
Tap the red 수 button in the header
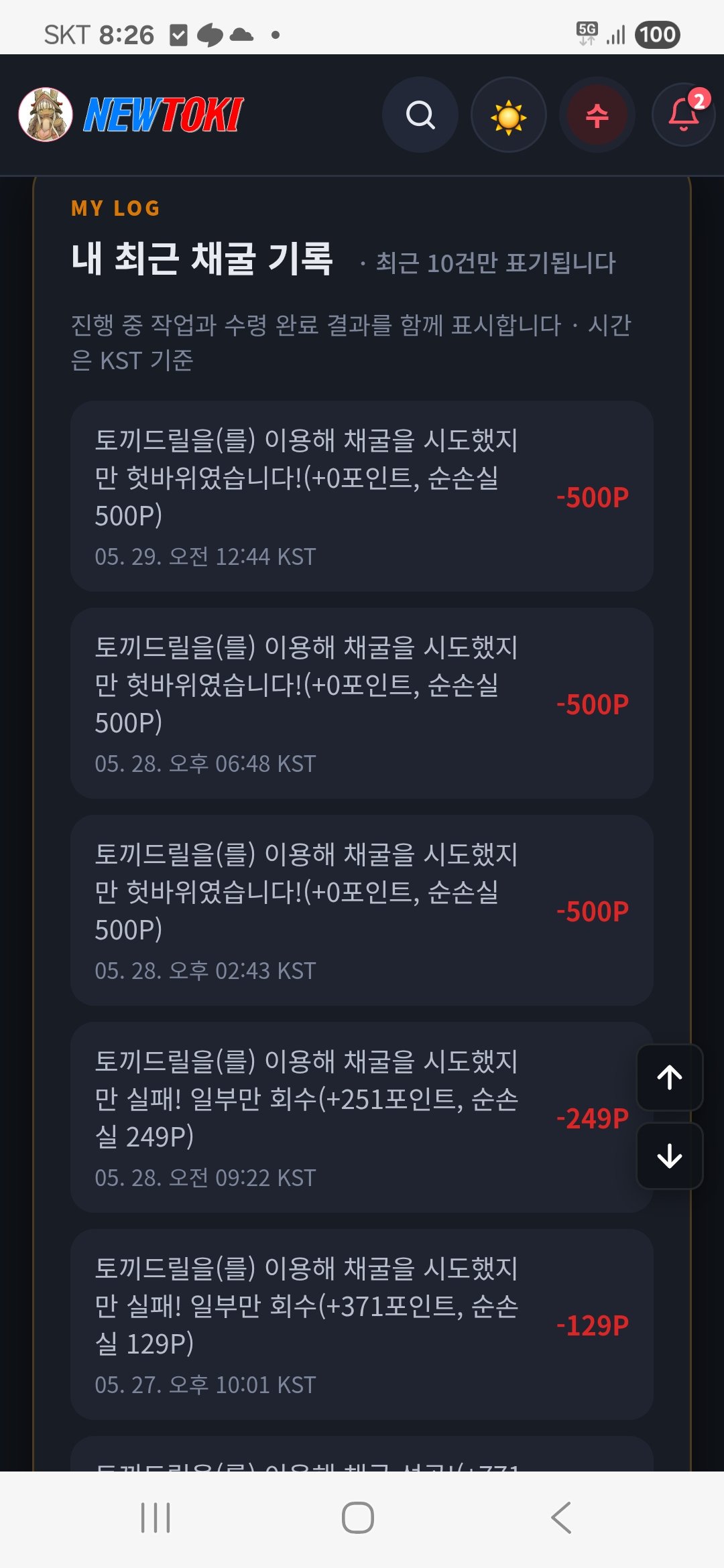click(597, 115)
